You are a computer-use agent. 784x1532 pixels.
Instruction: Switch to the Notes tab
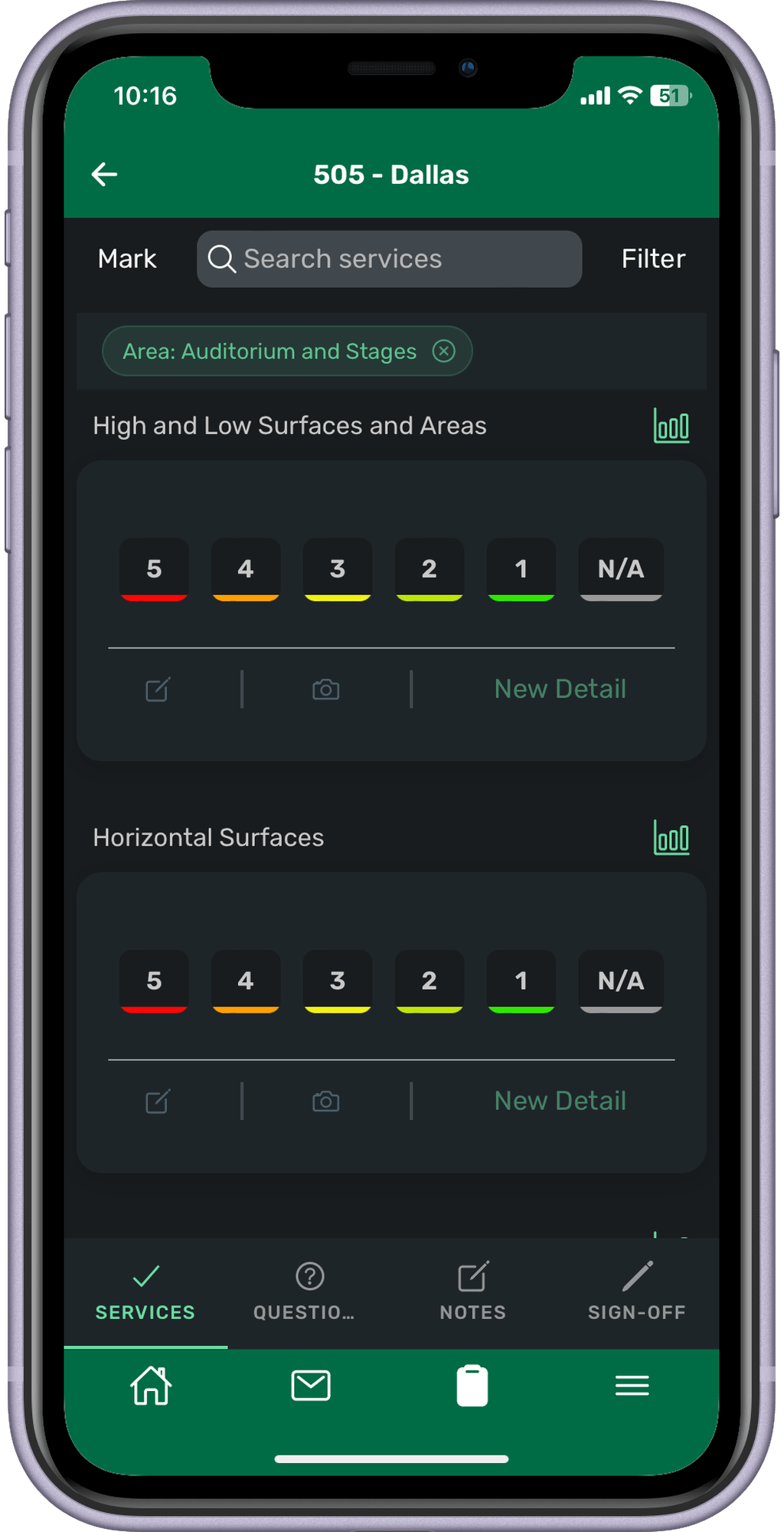pos(472,1291)
